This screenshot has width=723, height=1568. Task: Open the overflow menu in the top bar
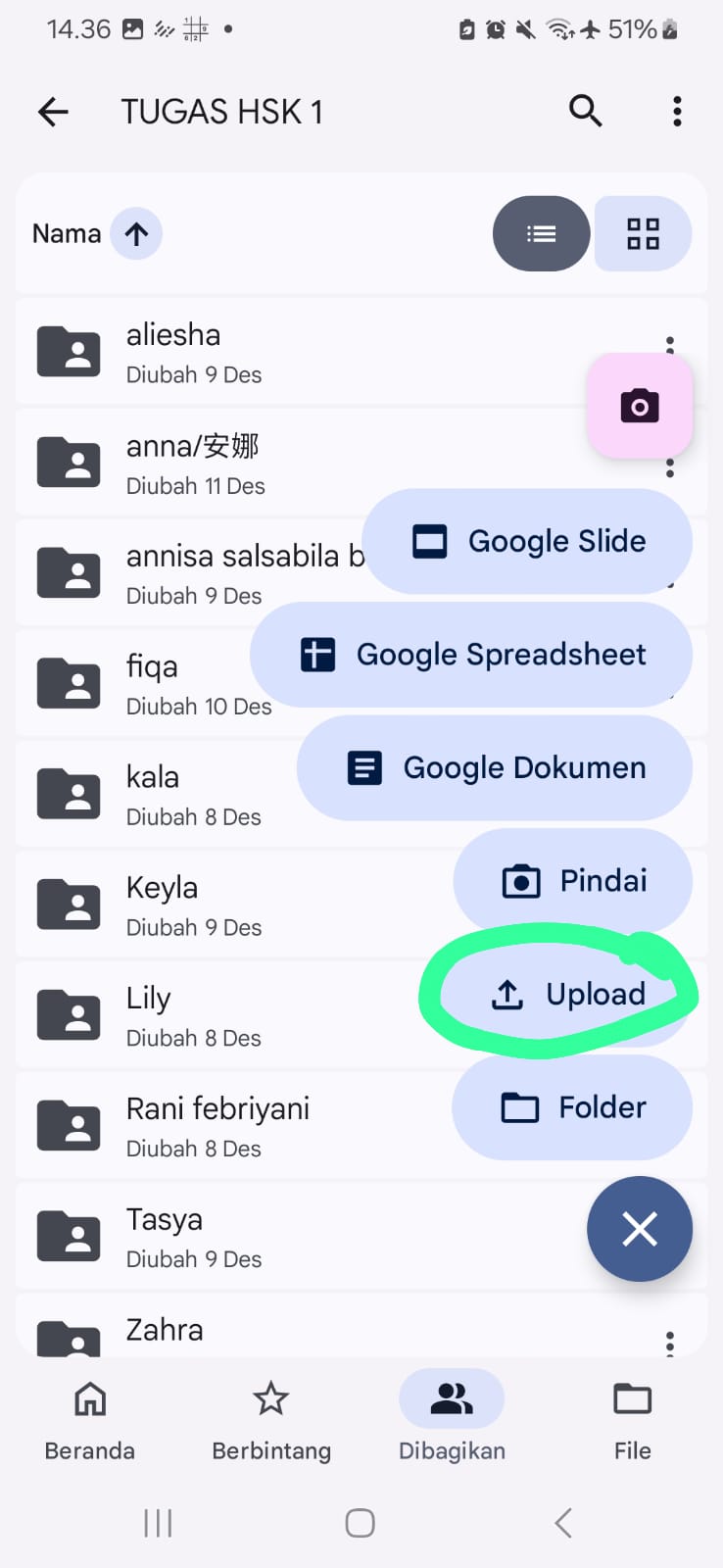pyautogui.click(x=677, y=112)
